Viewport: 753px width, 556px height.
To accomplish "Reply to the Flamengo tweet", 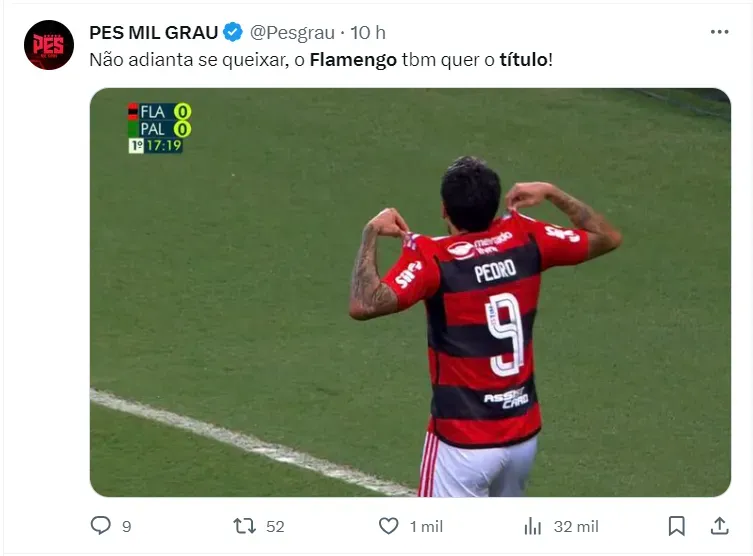I will coord(101,525).
